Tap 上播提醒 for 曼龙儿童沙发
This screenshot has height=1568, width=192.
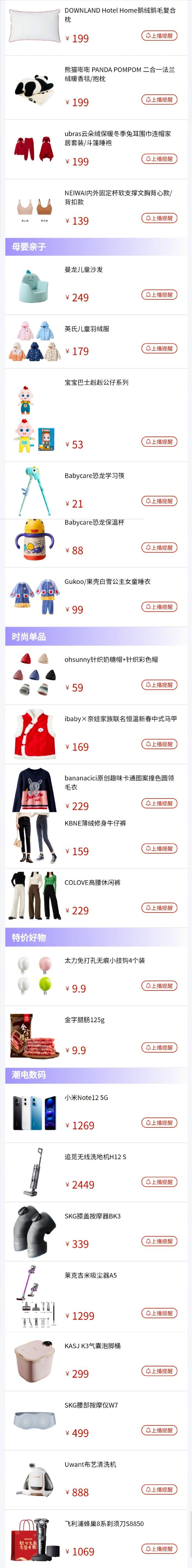click(x=159, y=295)
